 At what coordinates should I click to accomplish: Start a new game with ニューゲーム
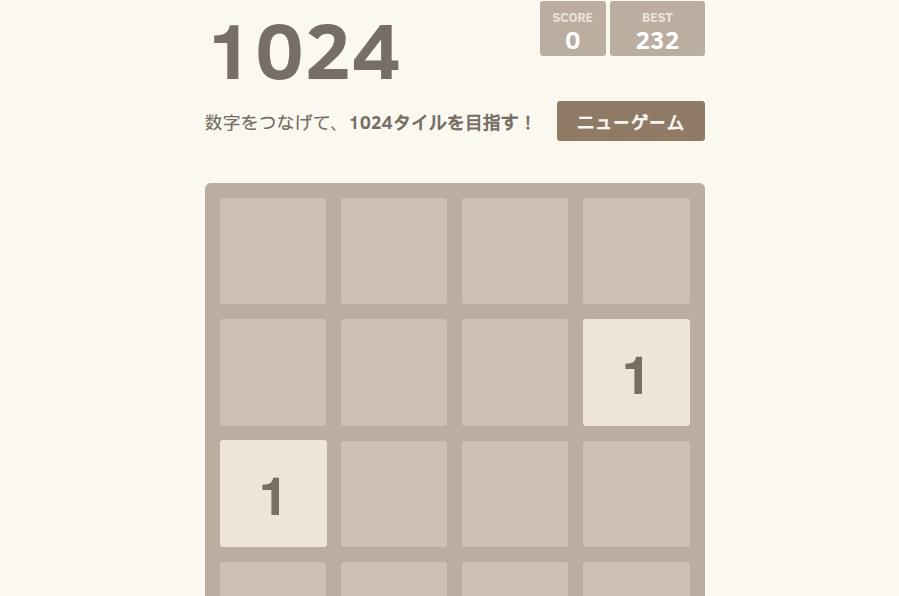[630, 121]
